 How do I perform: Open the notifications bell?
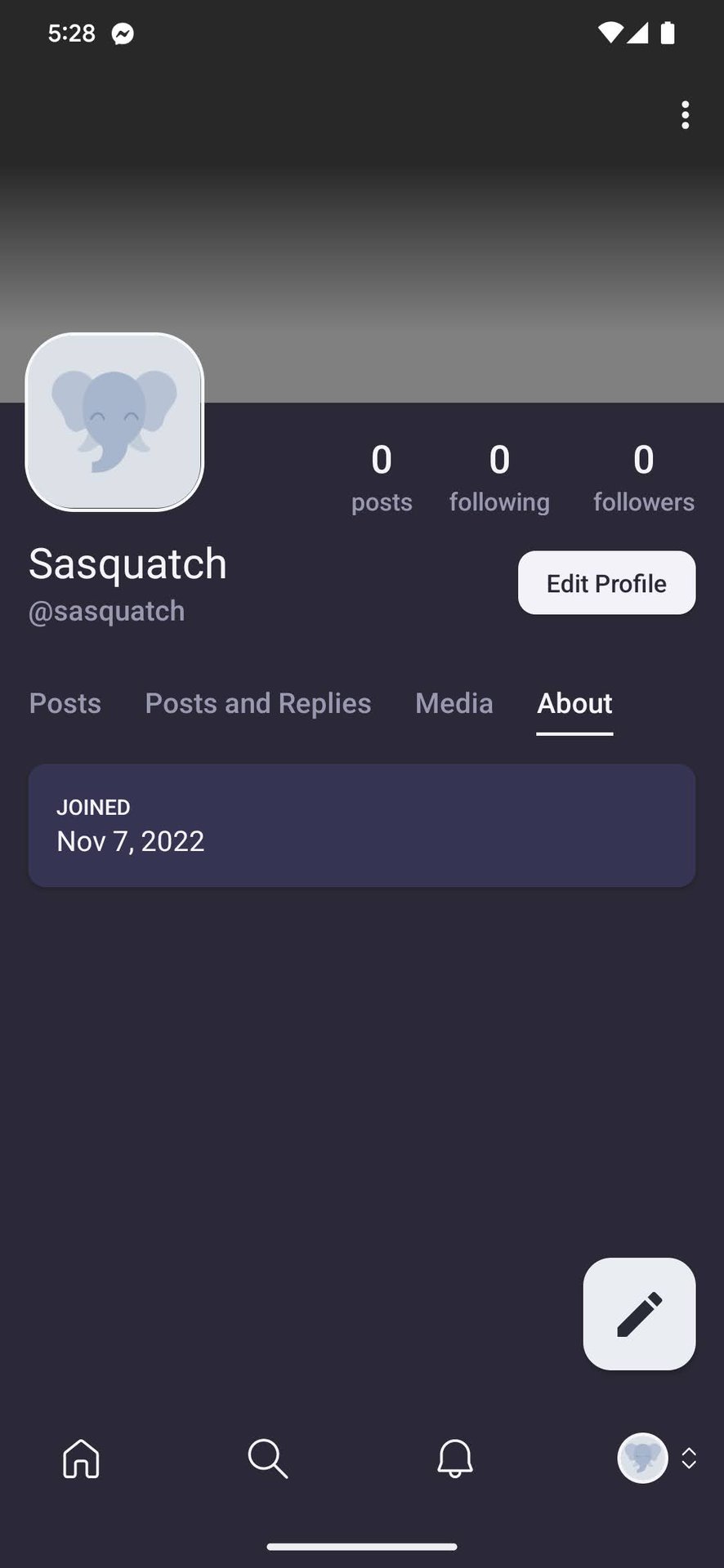point(454,1459)
